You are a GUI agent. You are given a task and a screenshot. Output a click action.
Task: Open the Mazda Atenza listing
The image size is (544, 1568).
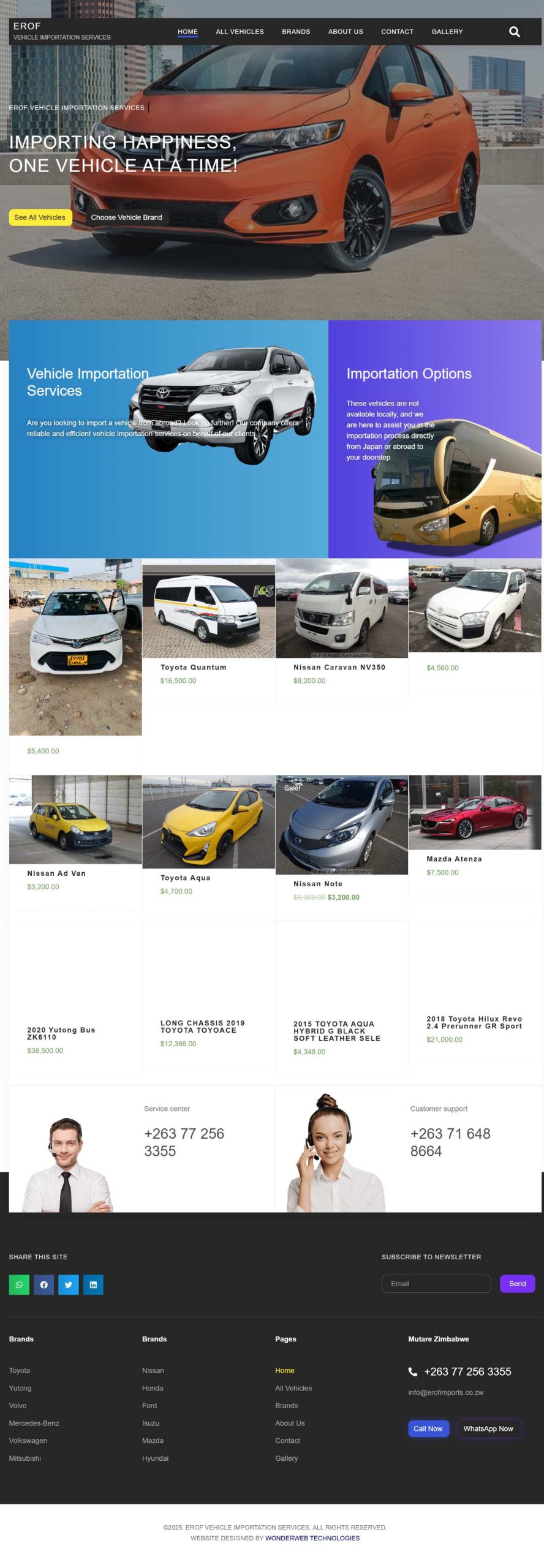pos(454,859)
